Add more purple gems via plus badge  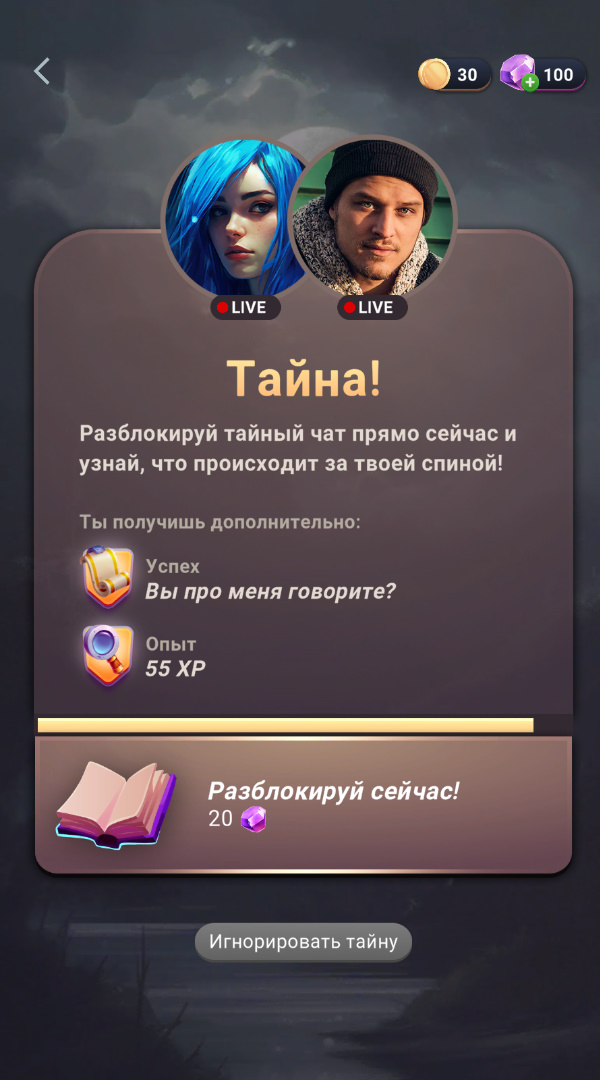pyautogui.click(x=530, y=83)
